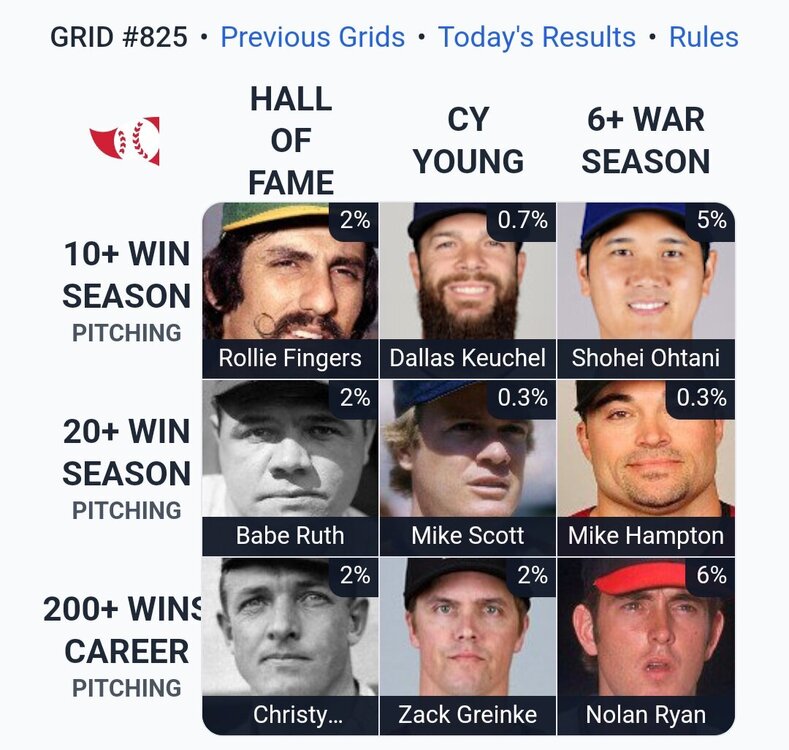Open the Rules link
The height and width of the screenshot is (750, 789).
(703, 38)
